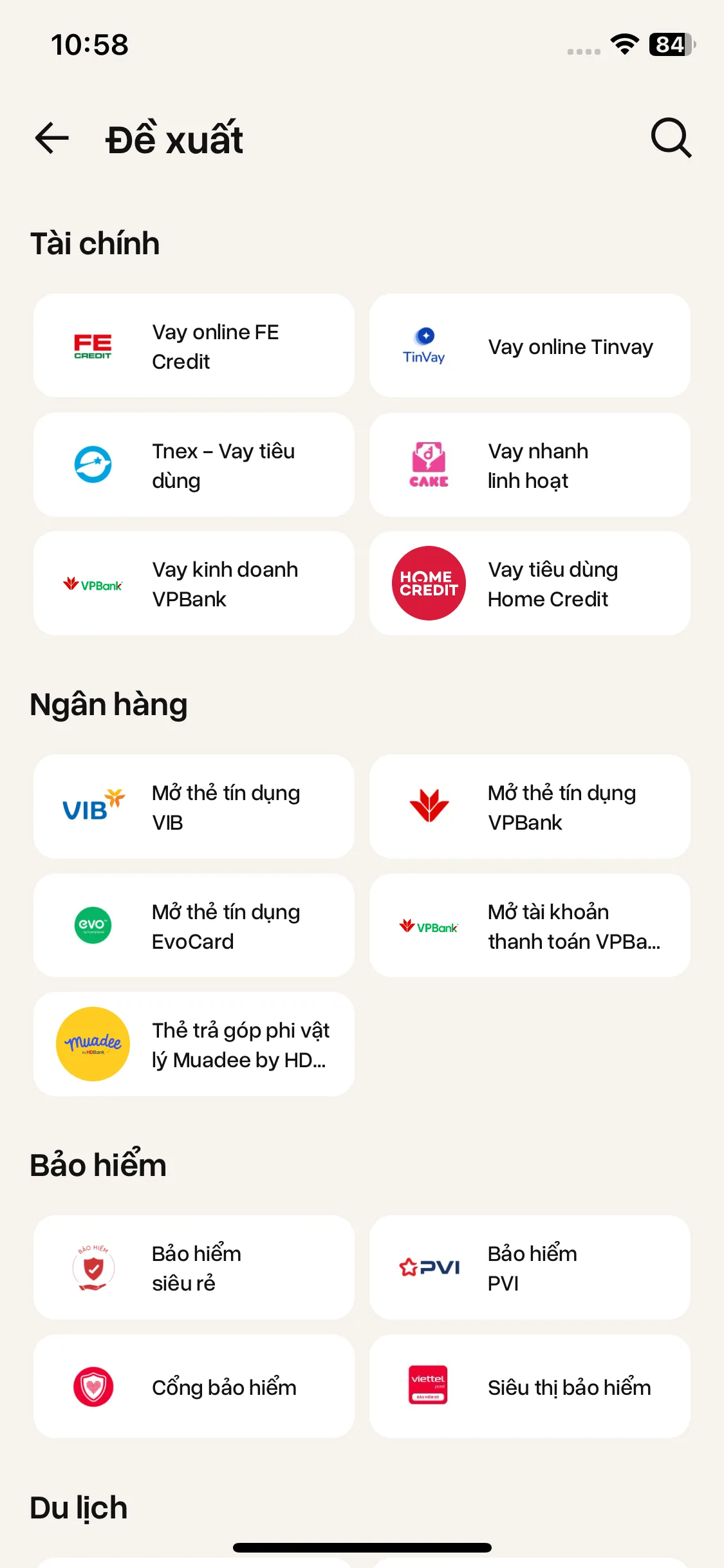Select Vay online Tinvay card
This screenshot has width=724, height=1568.
click(529, 346)
